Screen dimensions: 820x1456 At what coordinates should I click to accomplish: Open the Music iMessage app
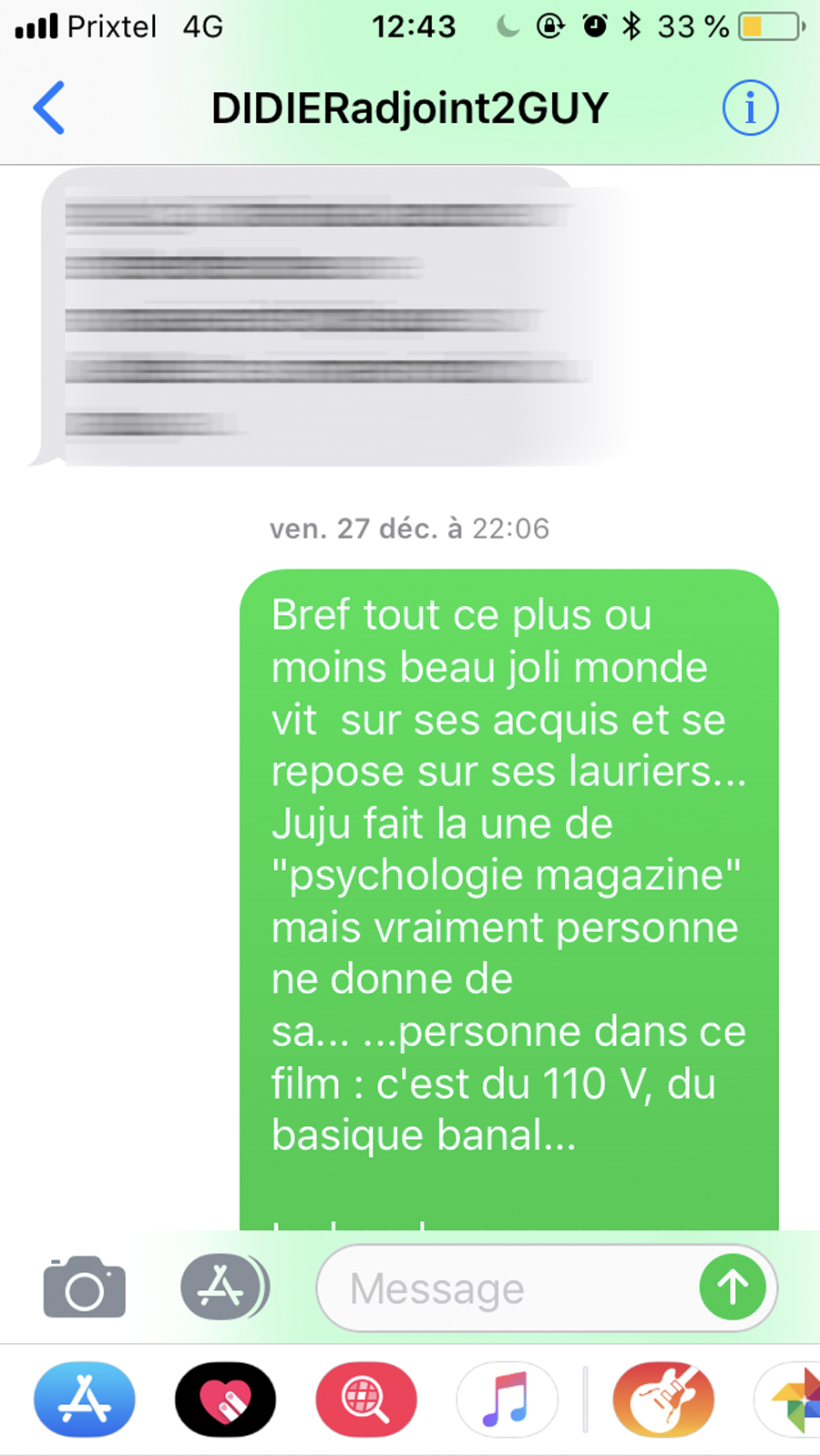[x=507, y=1399]
